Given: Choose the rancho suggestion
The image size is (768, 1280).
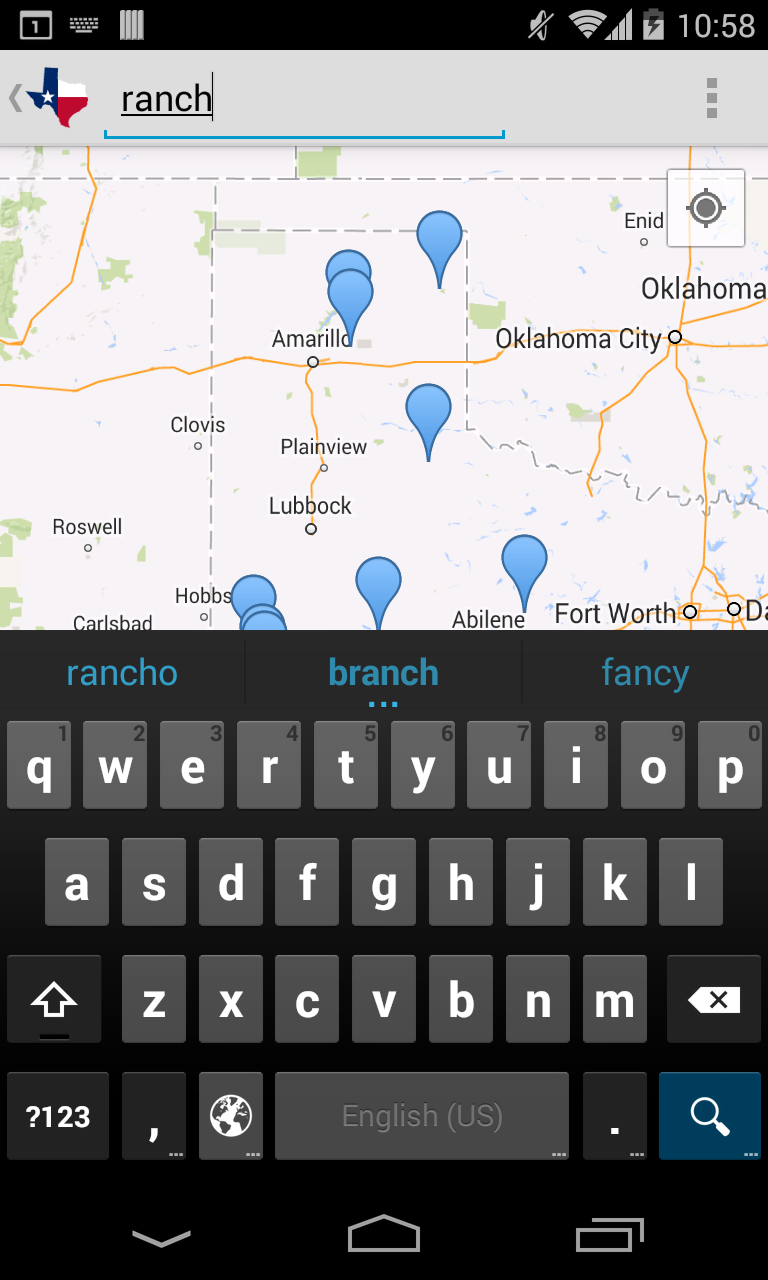Looking at the screenshot, I should pyautogui.click(x=122, y=673).
